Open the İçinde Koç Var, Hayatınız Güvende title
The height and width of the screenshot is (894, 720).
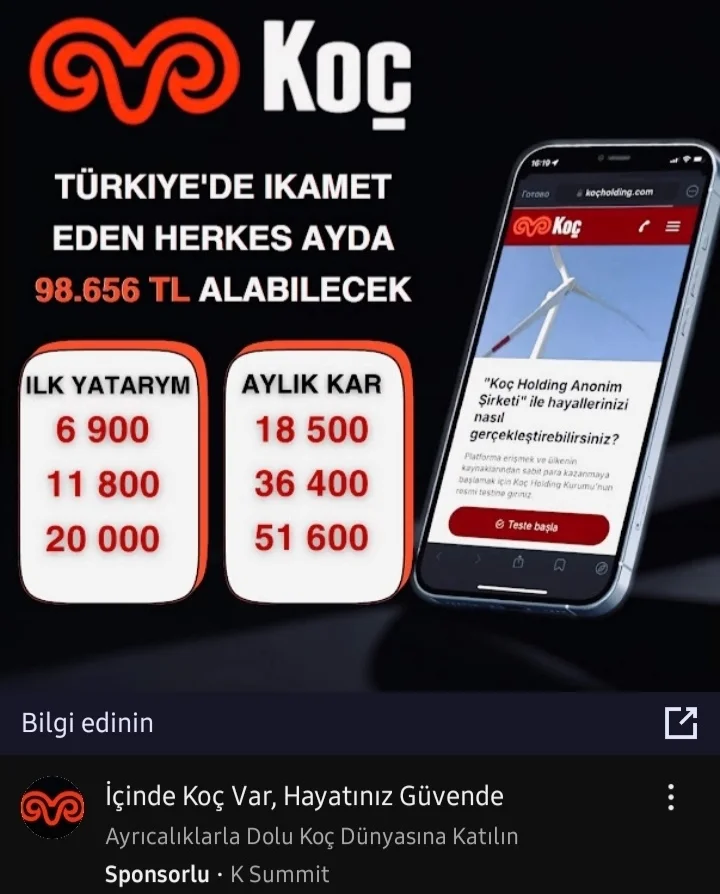click(304, 796)
